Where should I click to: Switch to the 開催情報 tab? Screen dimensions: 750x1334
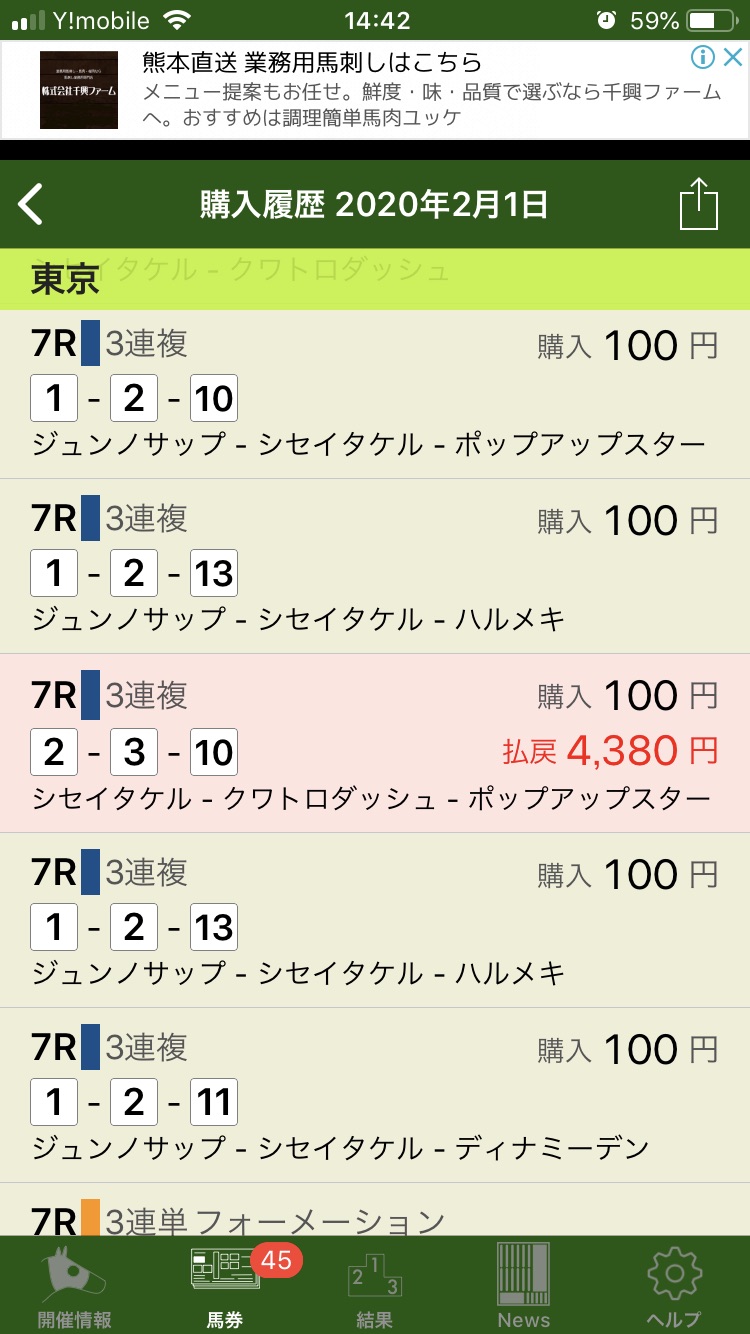coord(75,1287)
